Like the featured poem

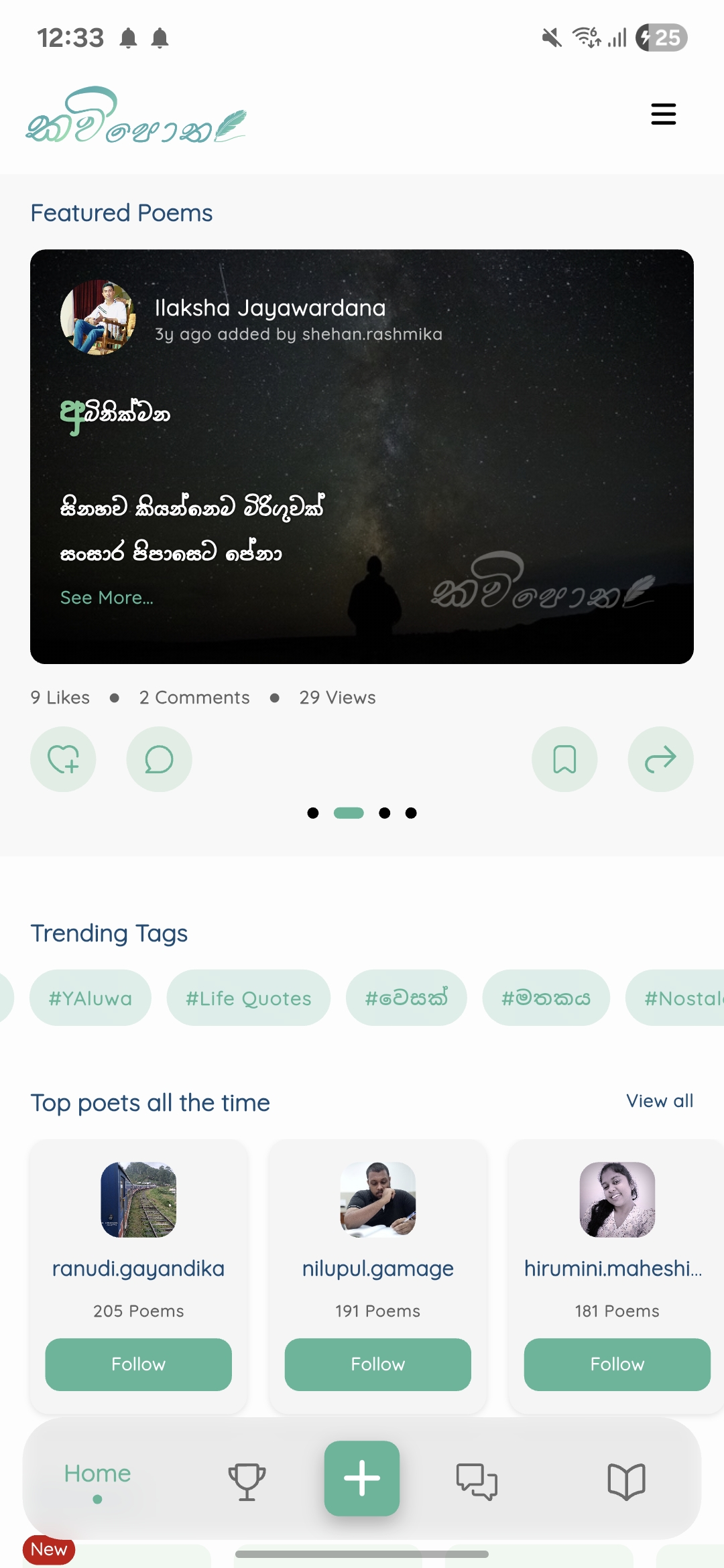click(x=63, y=759)
